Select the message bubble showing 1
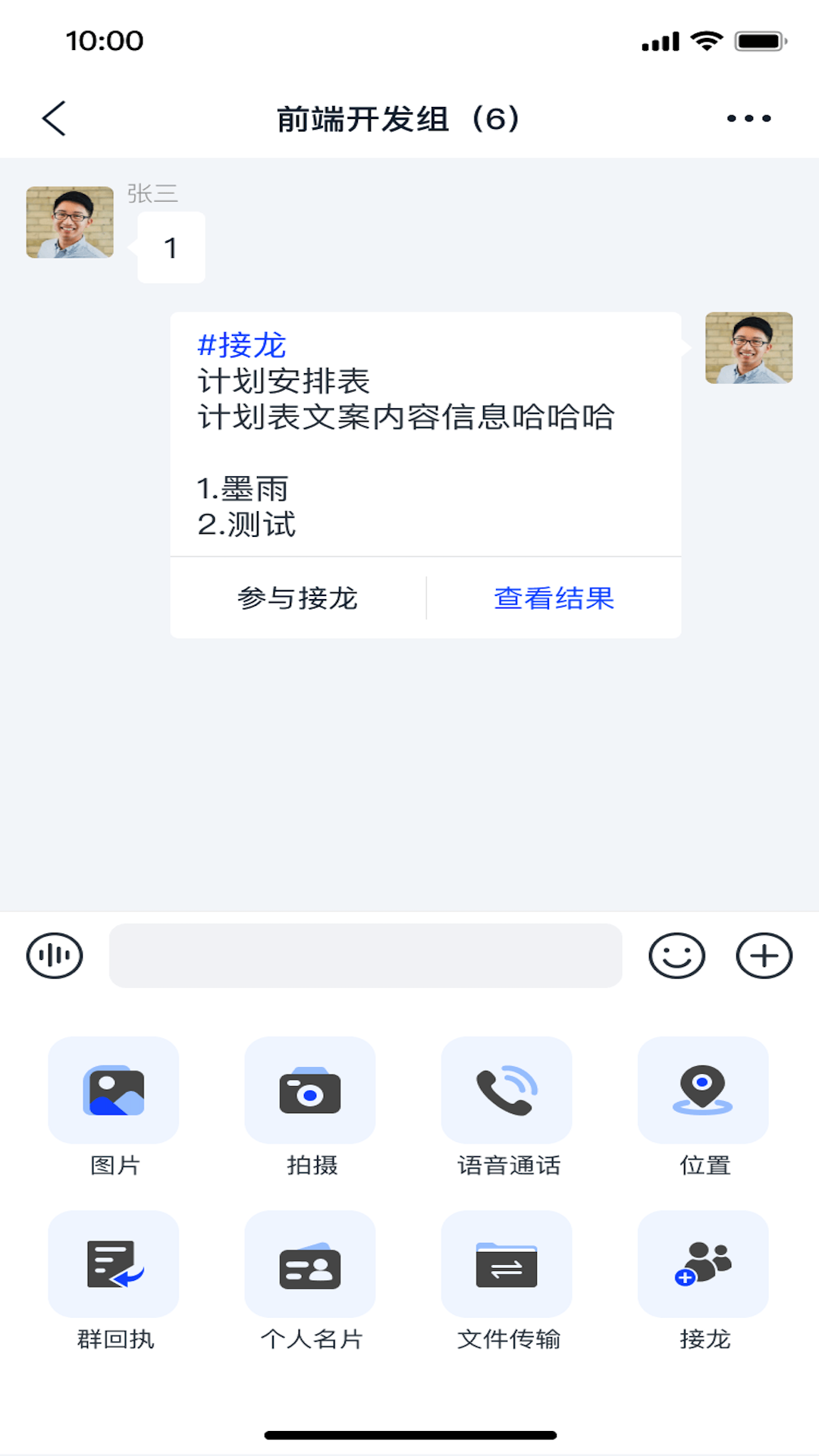The width and height of the screenshot is (819, 1456). (x=171, y=246)
